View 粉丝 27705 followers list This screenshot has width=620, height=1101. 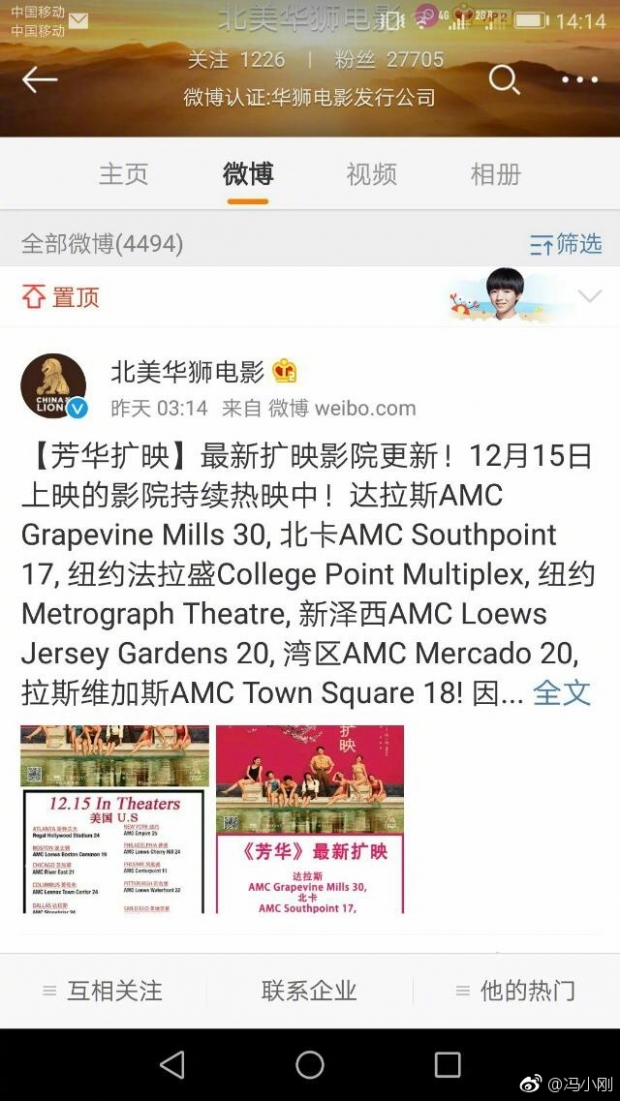coord(389,60)
